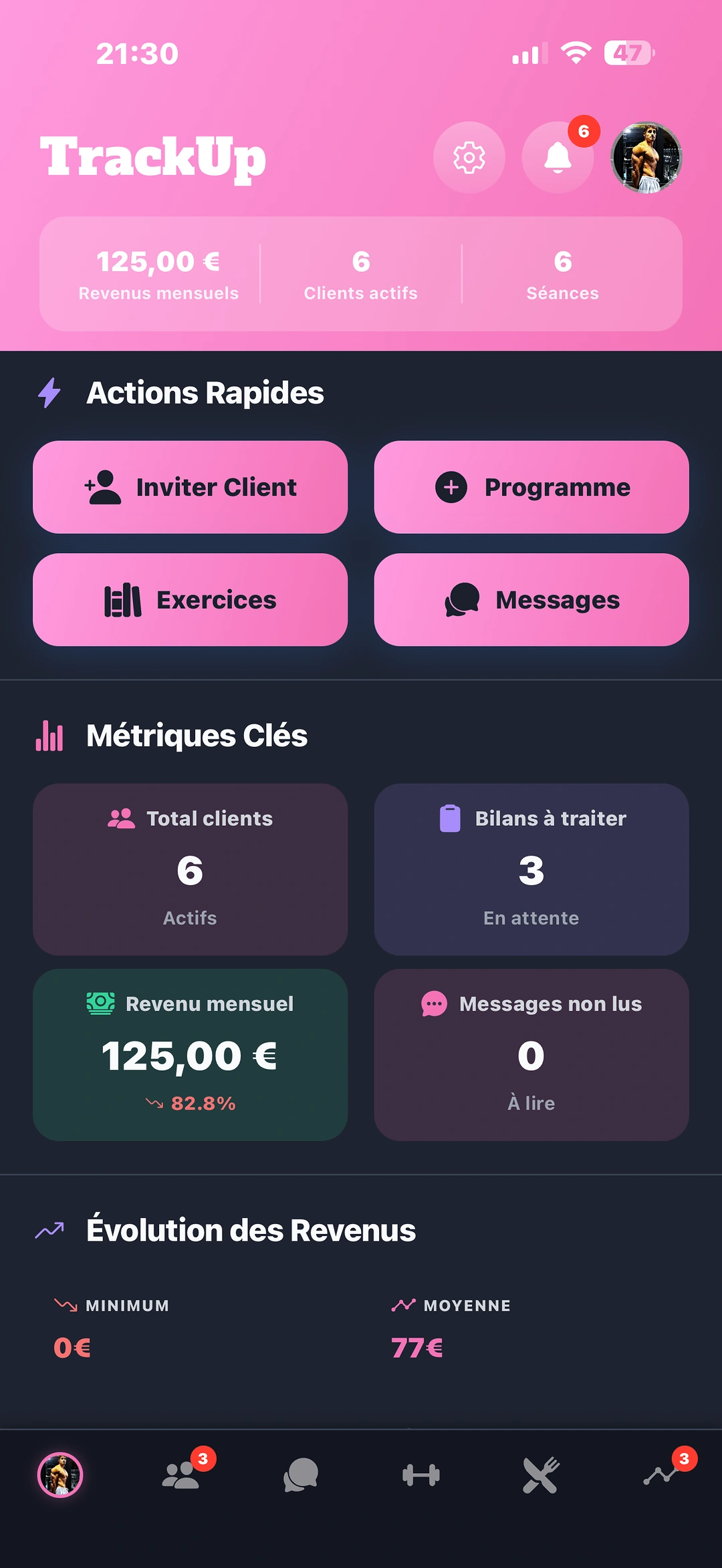This screenshot has height=1568, width=722.
Task: Open the notifications bell
Action: tap(558, 158)
